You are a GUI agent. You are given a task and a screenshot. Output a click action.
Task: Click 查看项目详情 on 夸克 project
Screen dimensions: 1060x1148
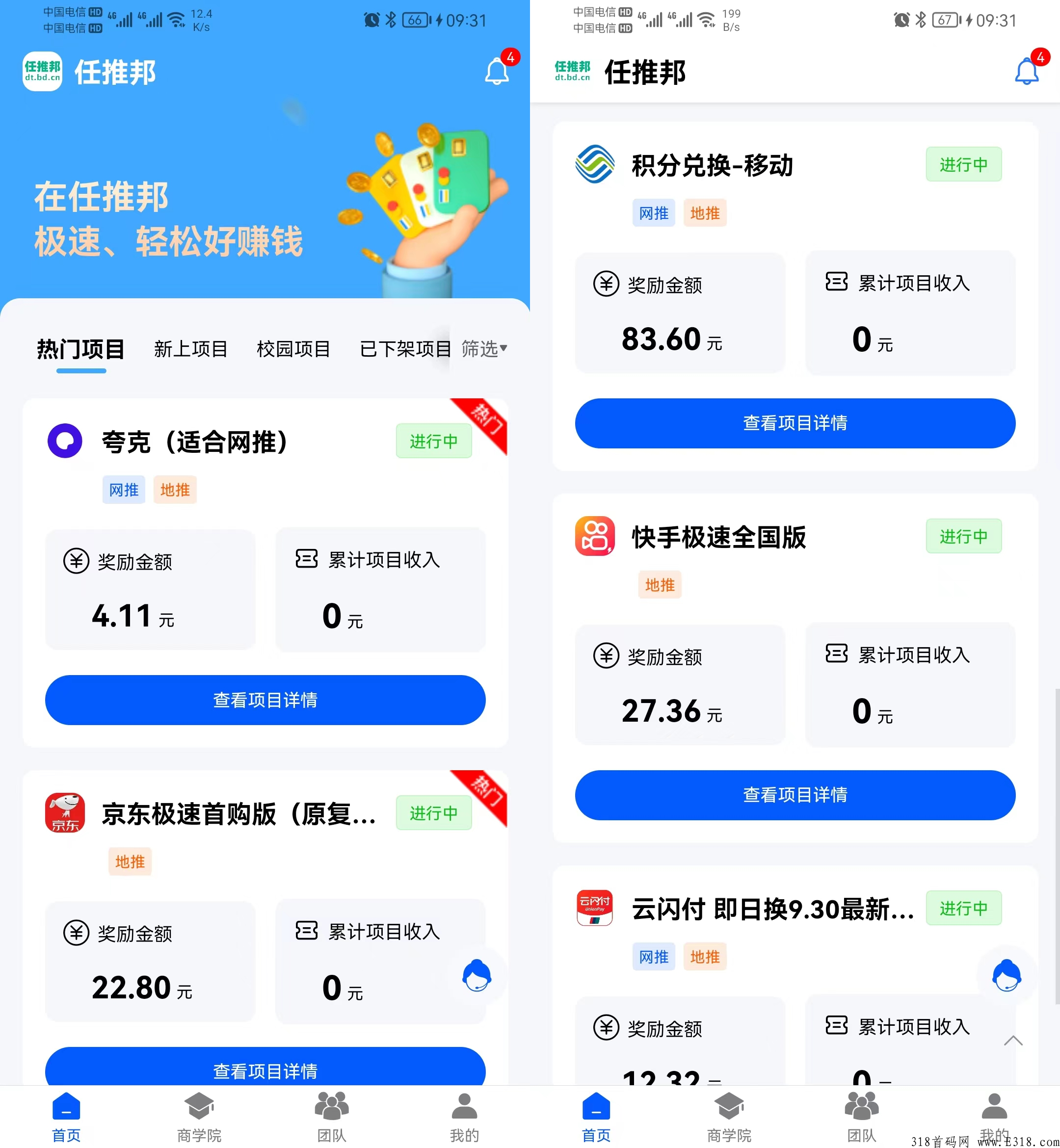[x=265, y=700]
